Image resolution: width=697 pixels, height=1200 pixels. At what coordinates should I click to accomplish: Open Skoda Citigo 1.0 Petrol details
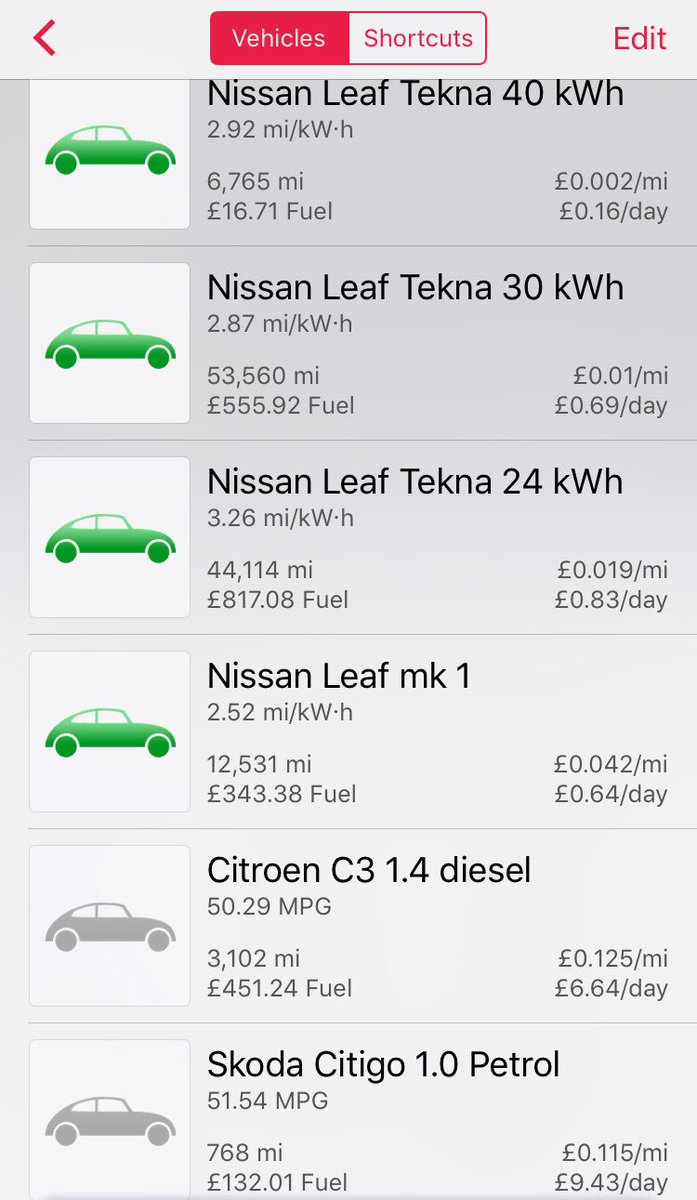pyautogui.click(x=348, y=1112)
